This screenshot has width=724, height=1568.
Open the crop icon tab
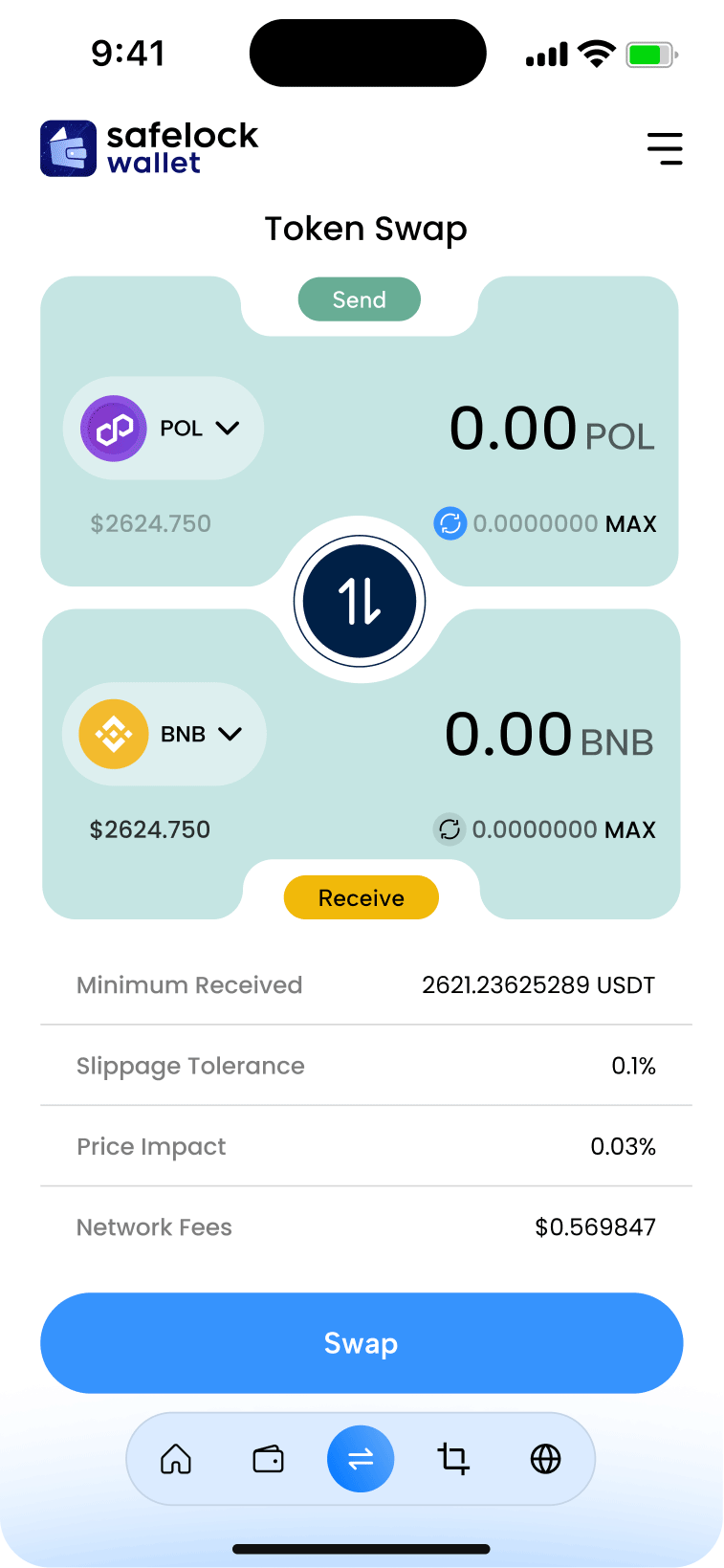[453, 1459]
